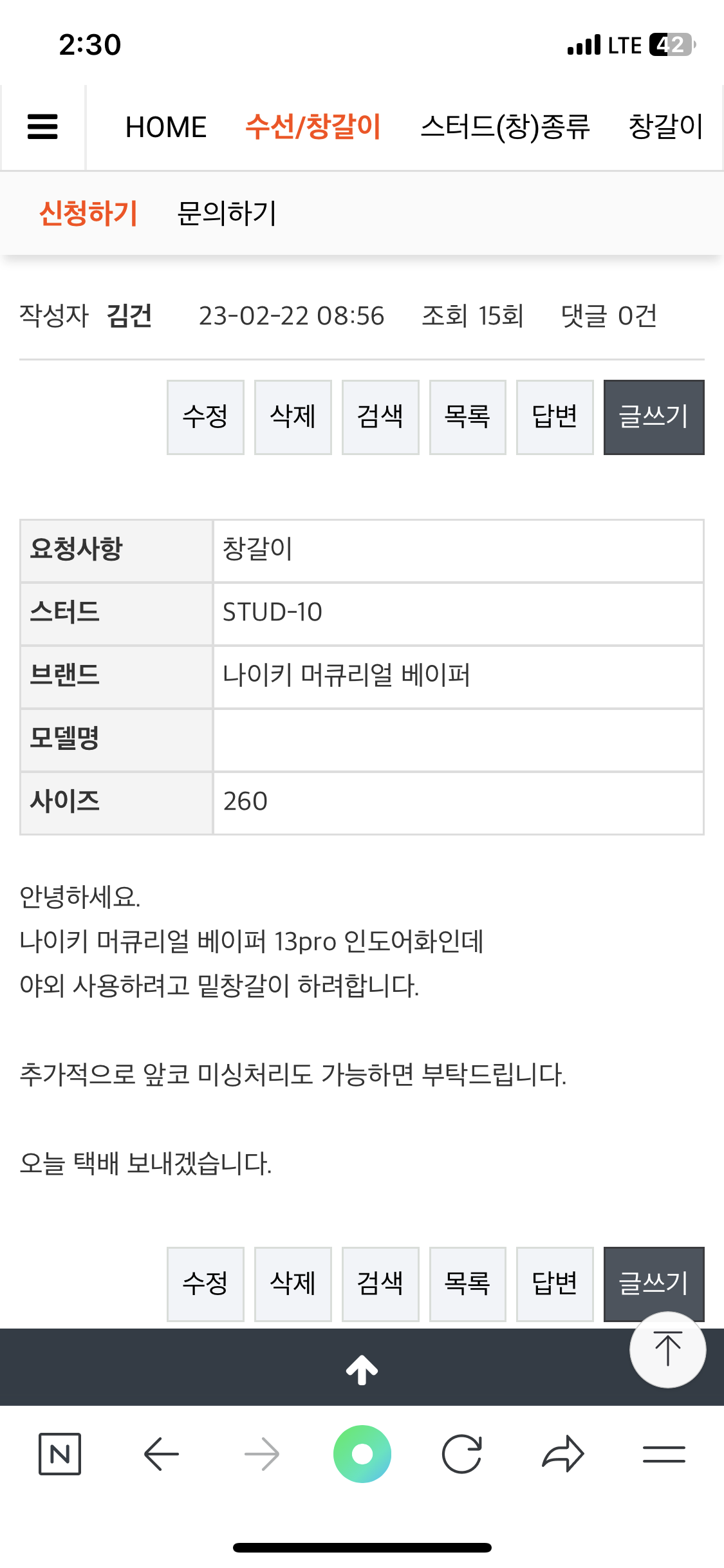Share this page via the share icon
724x1568 pixels.
(x=563, y=1454)
